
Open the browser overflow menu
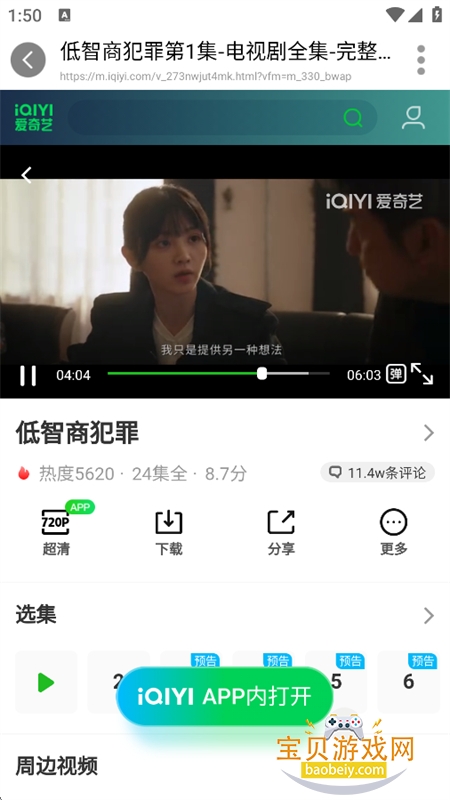421,60
